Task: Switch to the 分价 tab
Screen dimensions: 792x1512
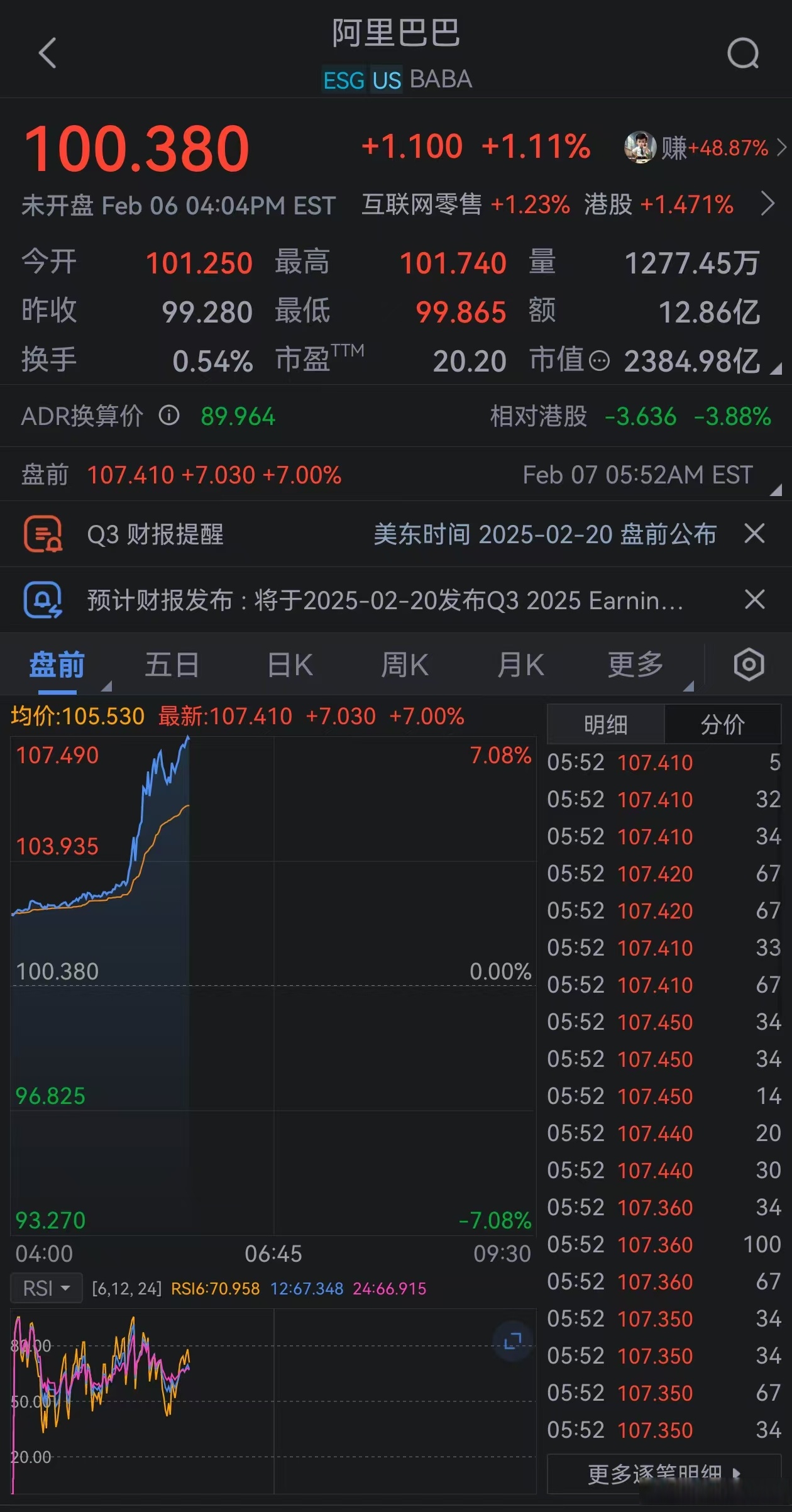Action: point(722,725)
